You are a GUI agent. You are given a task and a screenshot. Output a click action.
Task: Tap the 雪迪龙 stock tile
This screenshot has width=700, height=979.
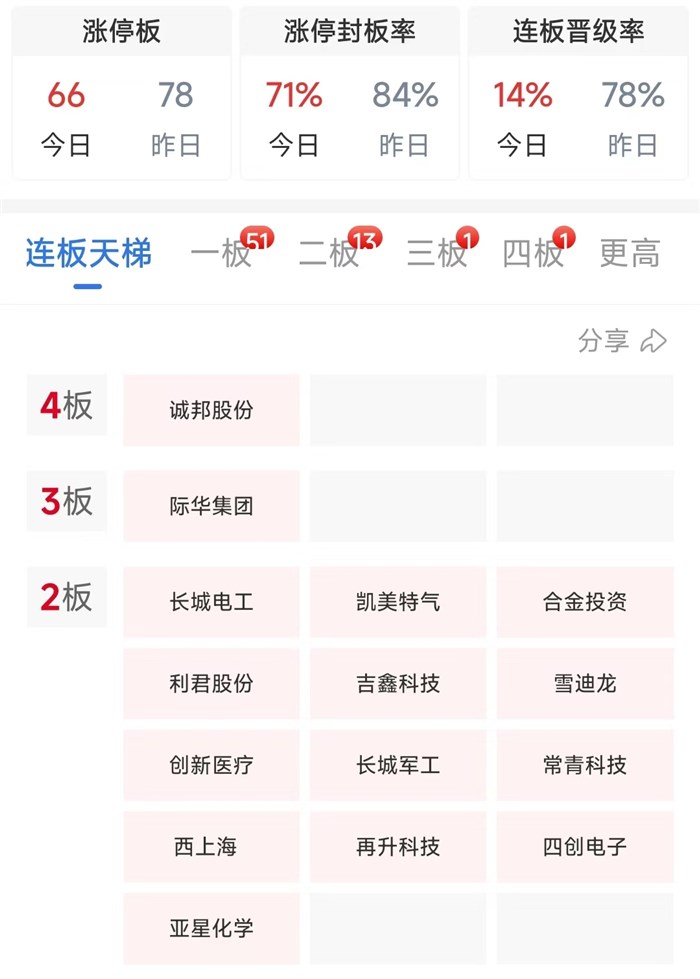coord(585,684)
